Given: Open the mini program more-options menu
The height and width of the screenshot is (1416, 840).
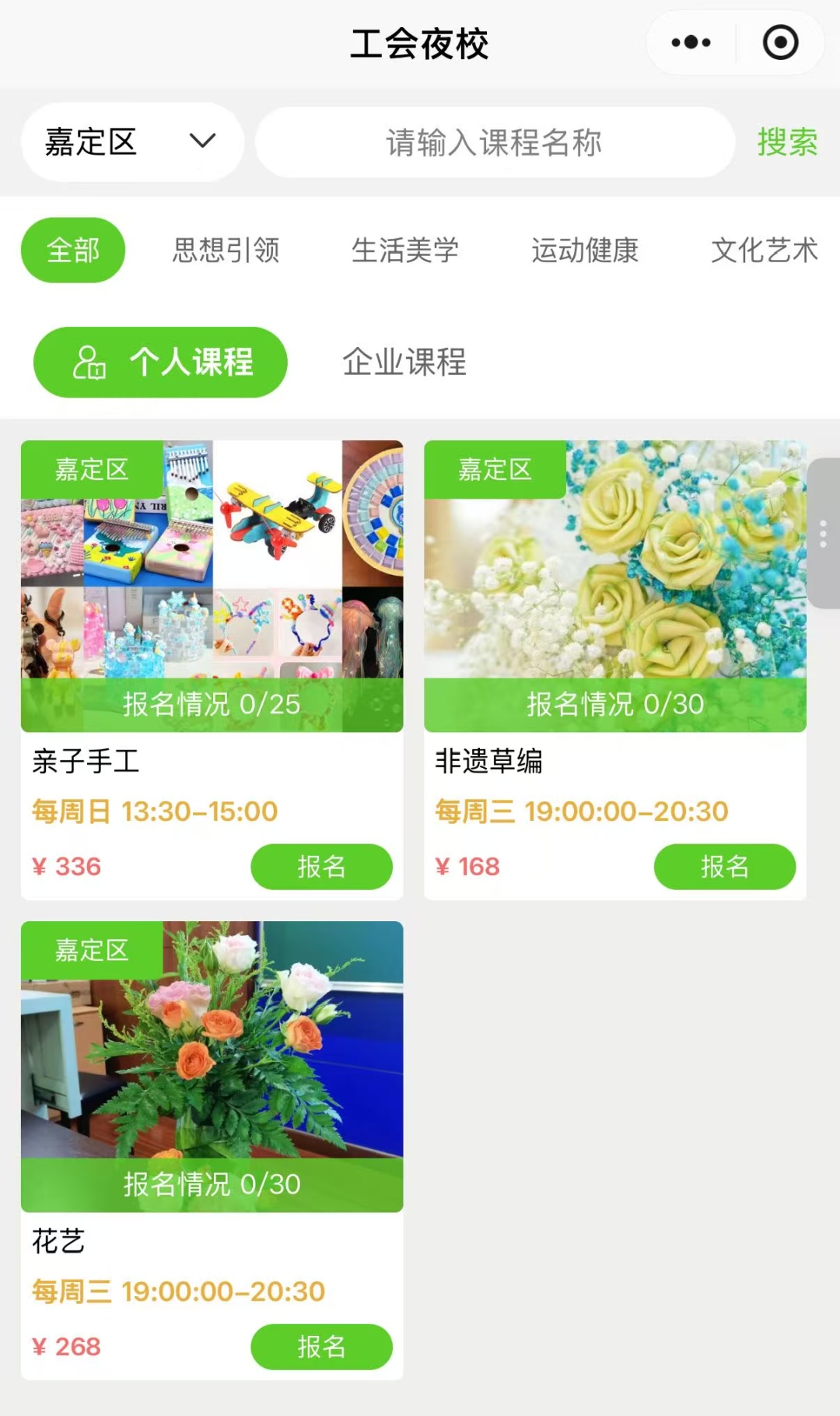Looking at the screenshot, I should point(691,43).
